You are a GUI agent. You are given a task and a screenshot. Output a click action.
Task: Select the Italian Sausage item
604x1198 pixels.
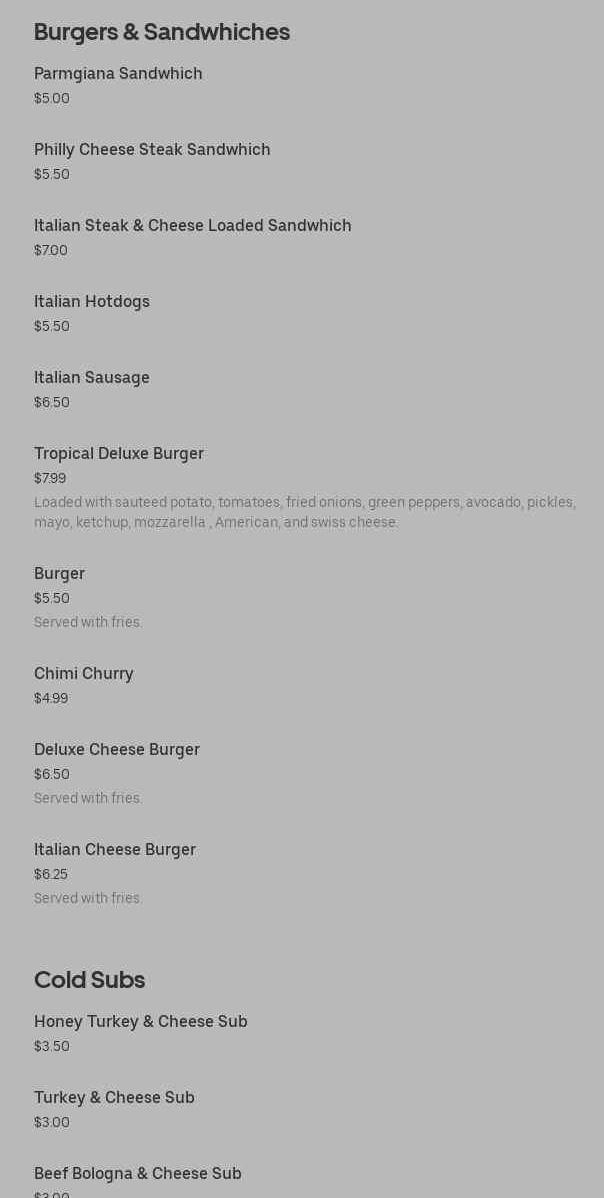[x=92, y=378]
